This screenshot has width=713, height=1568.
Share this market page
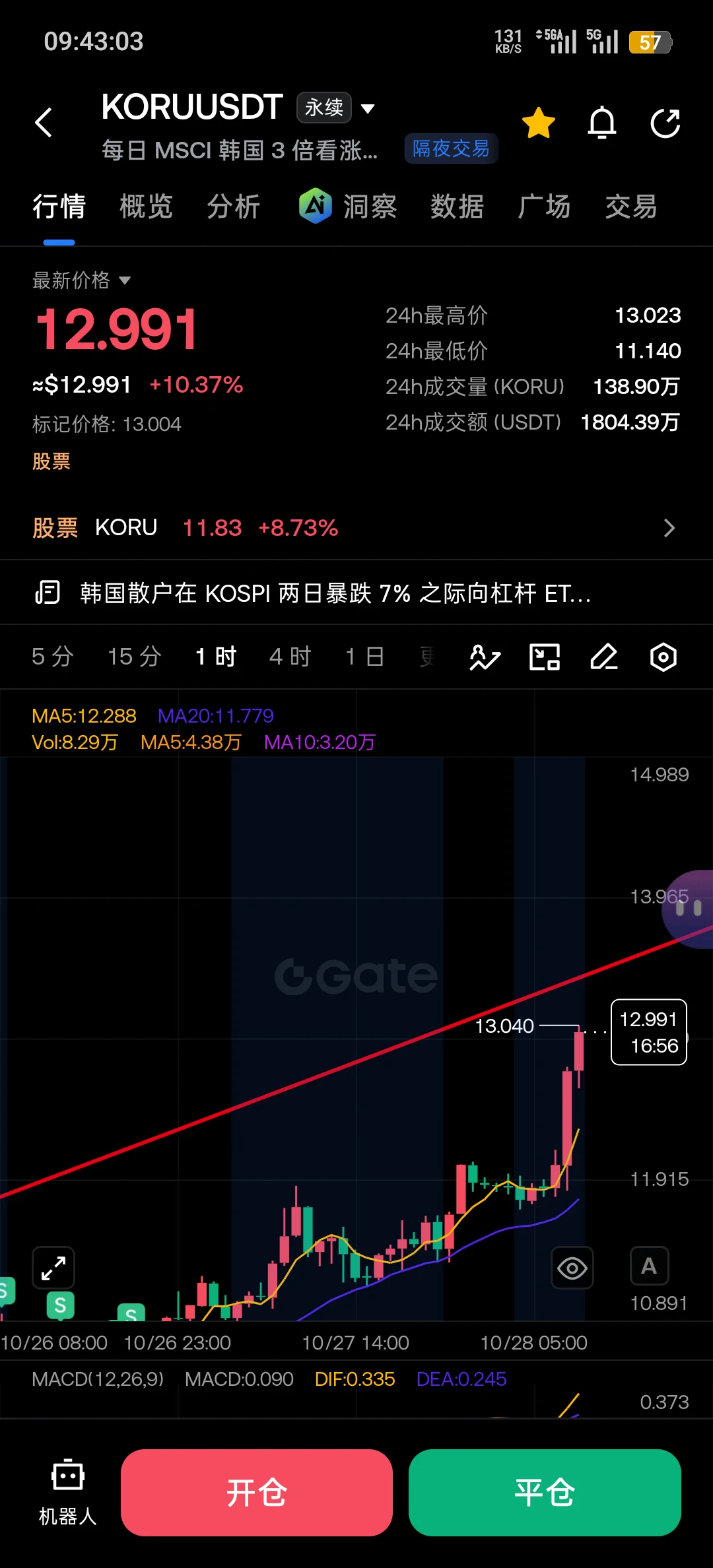pyautogui.click(x=665, y=123)
